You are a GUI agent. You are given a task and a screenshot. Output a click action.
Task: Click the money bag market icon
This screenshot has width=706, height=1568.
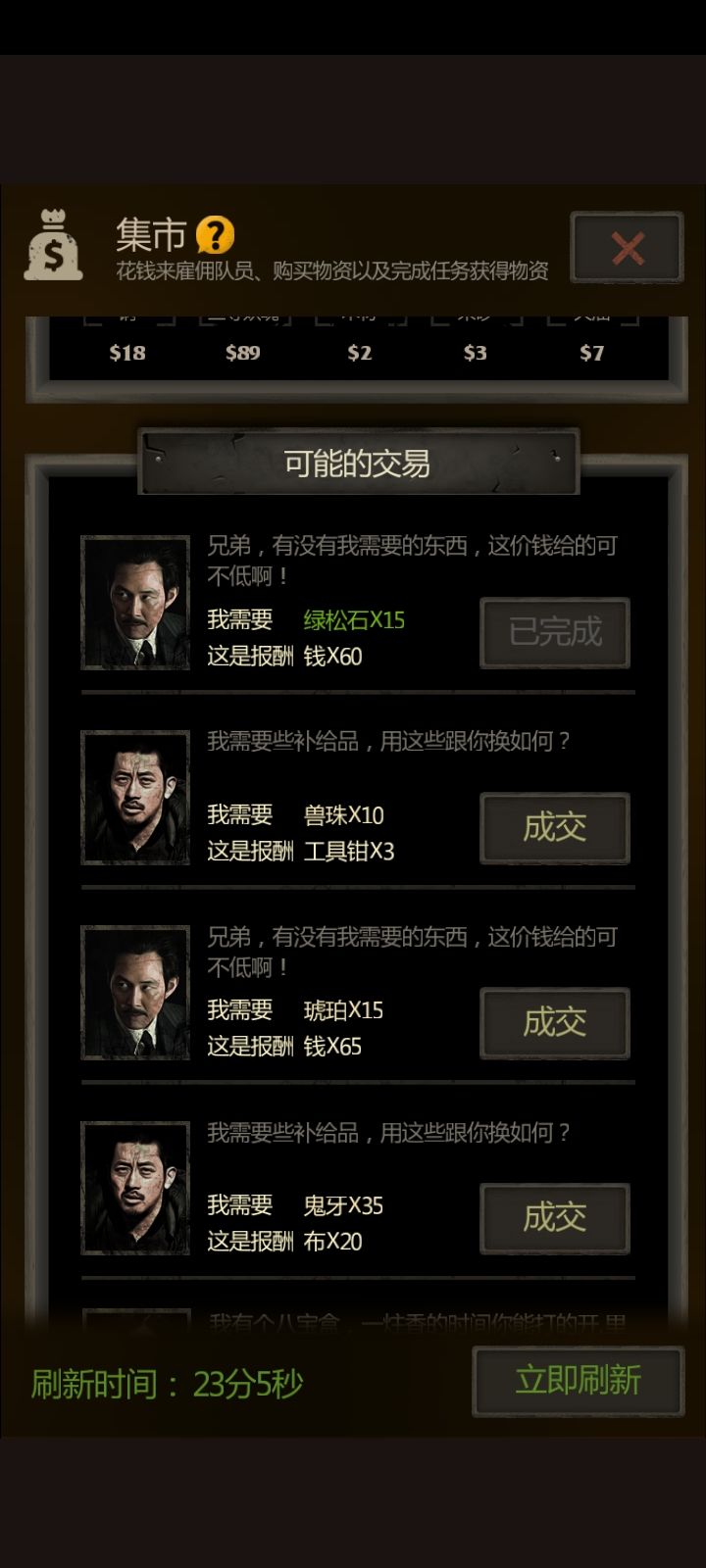(54, 245)
